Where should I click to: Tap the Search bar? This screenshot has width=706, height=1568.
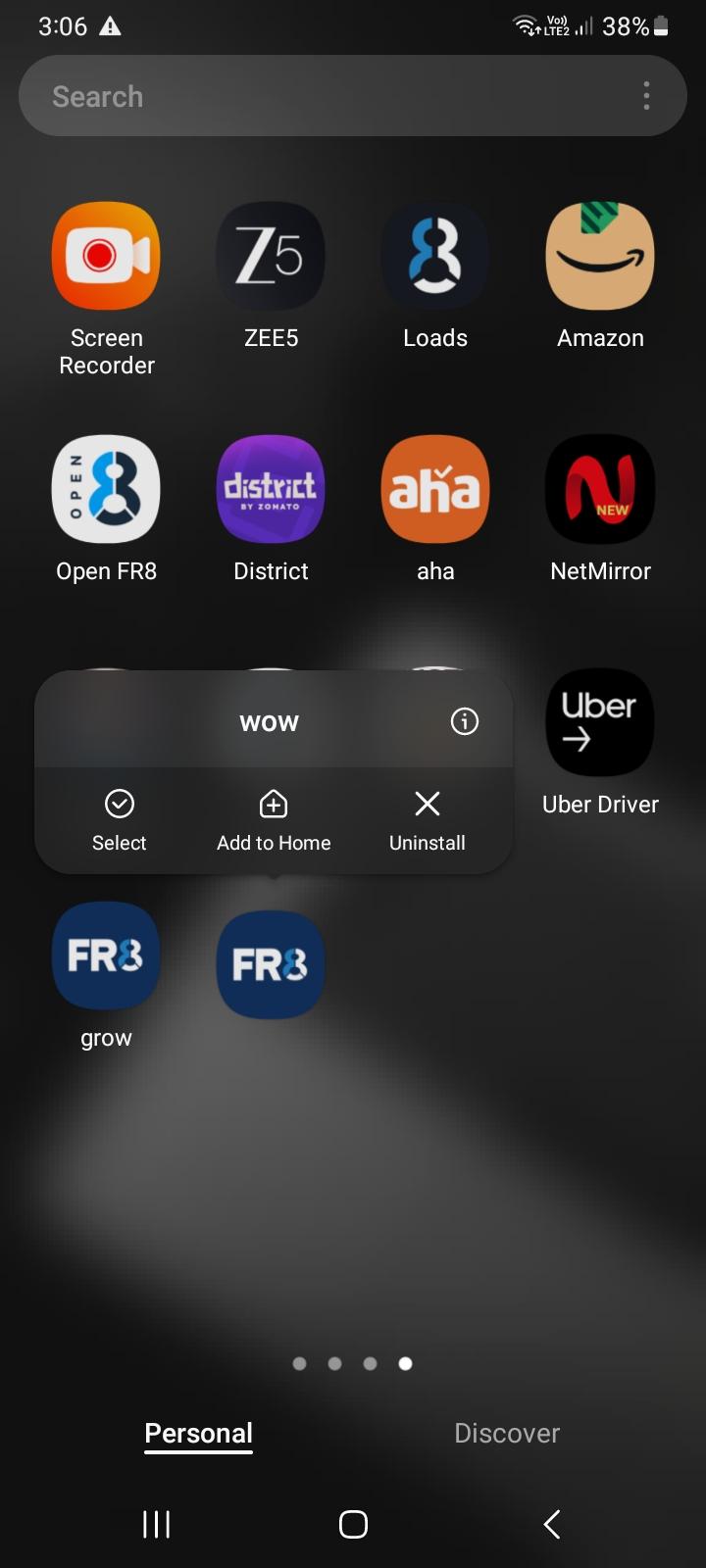click(x=294, y=95)
